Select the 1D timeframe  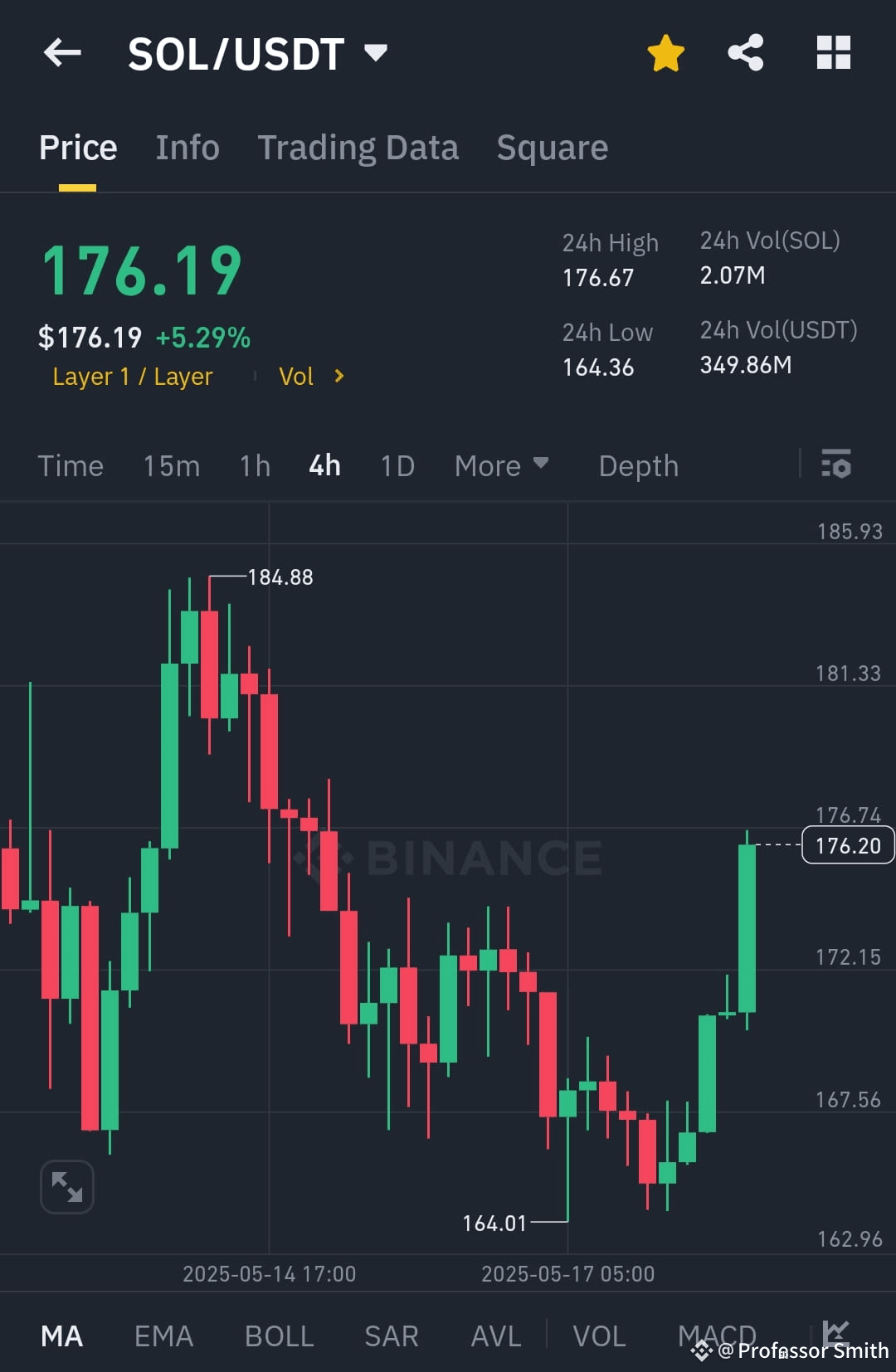(x=397, y=465)
